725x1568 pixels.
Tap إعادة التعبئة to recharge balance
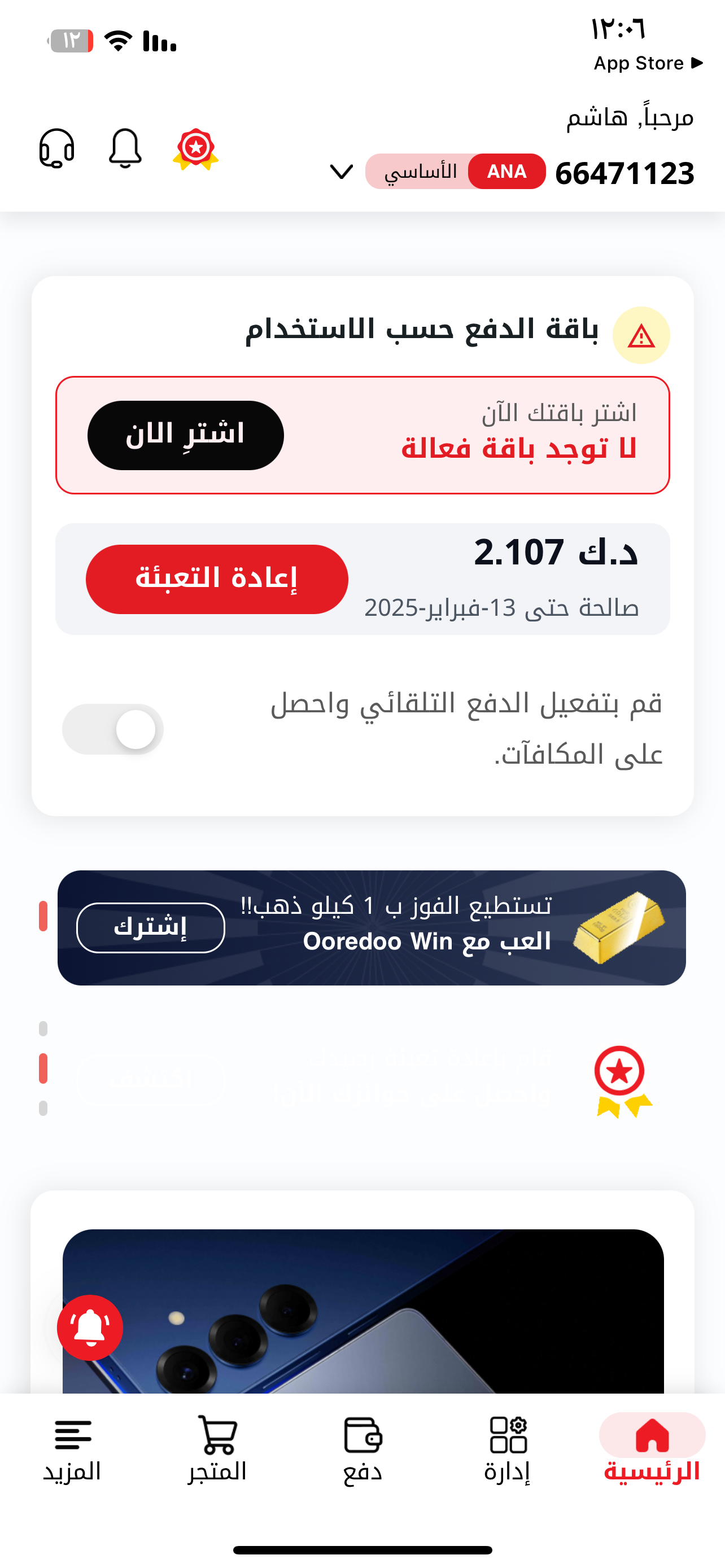tap(217, 579)
